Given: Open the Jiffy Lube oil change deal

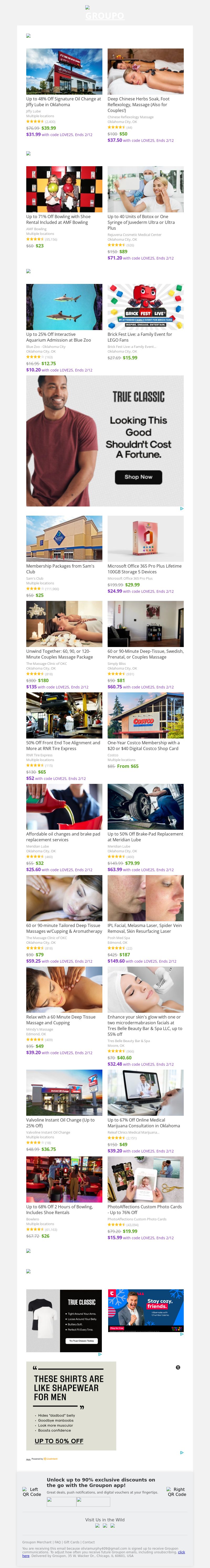Looking at the screenshot, I should coord(64,72).
